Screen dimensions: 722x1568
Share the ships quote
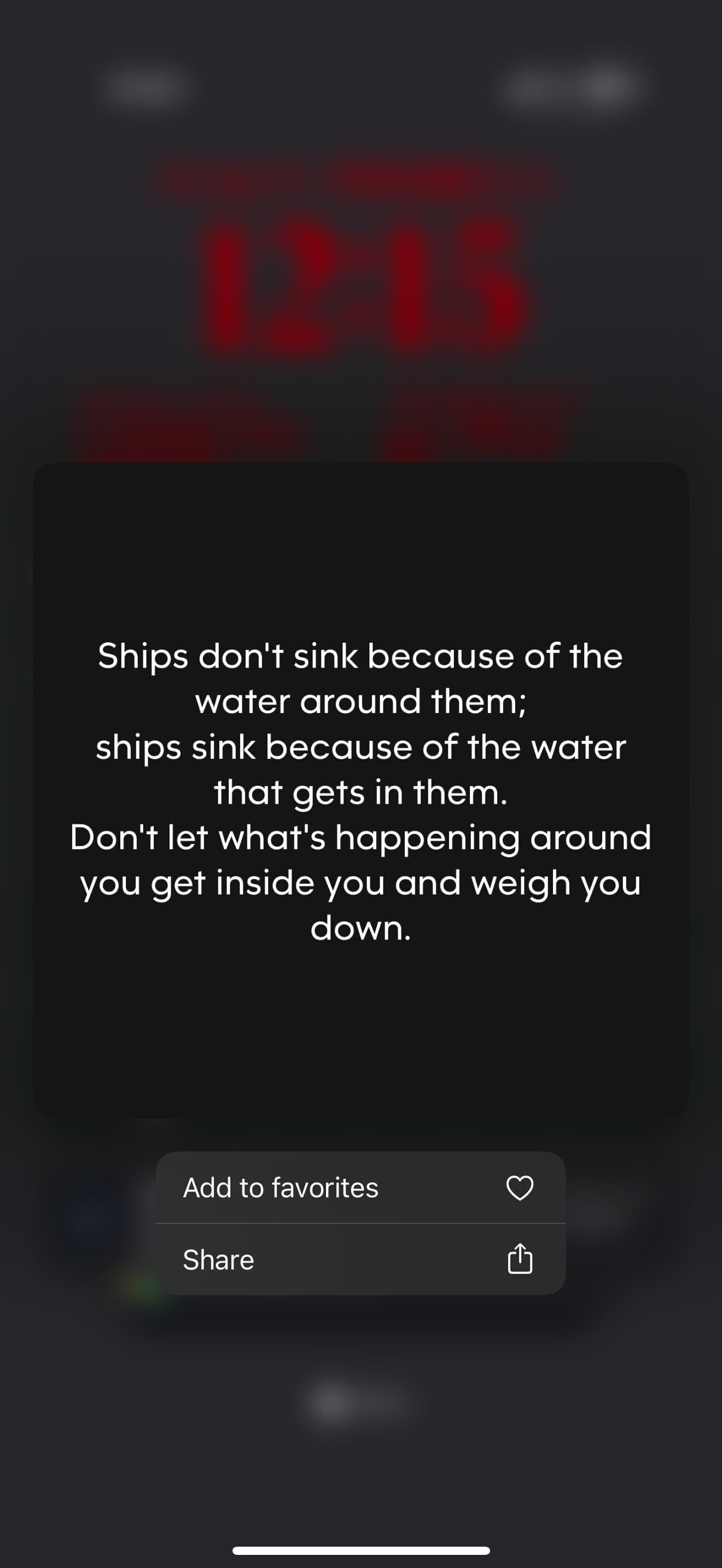(360, 1260)
